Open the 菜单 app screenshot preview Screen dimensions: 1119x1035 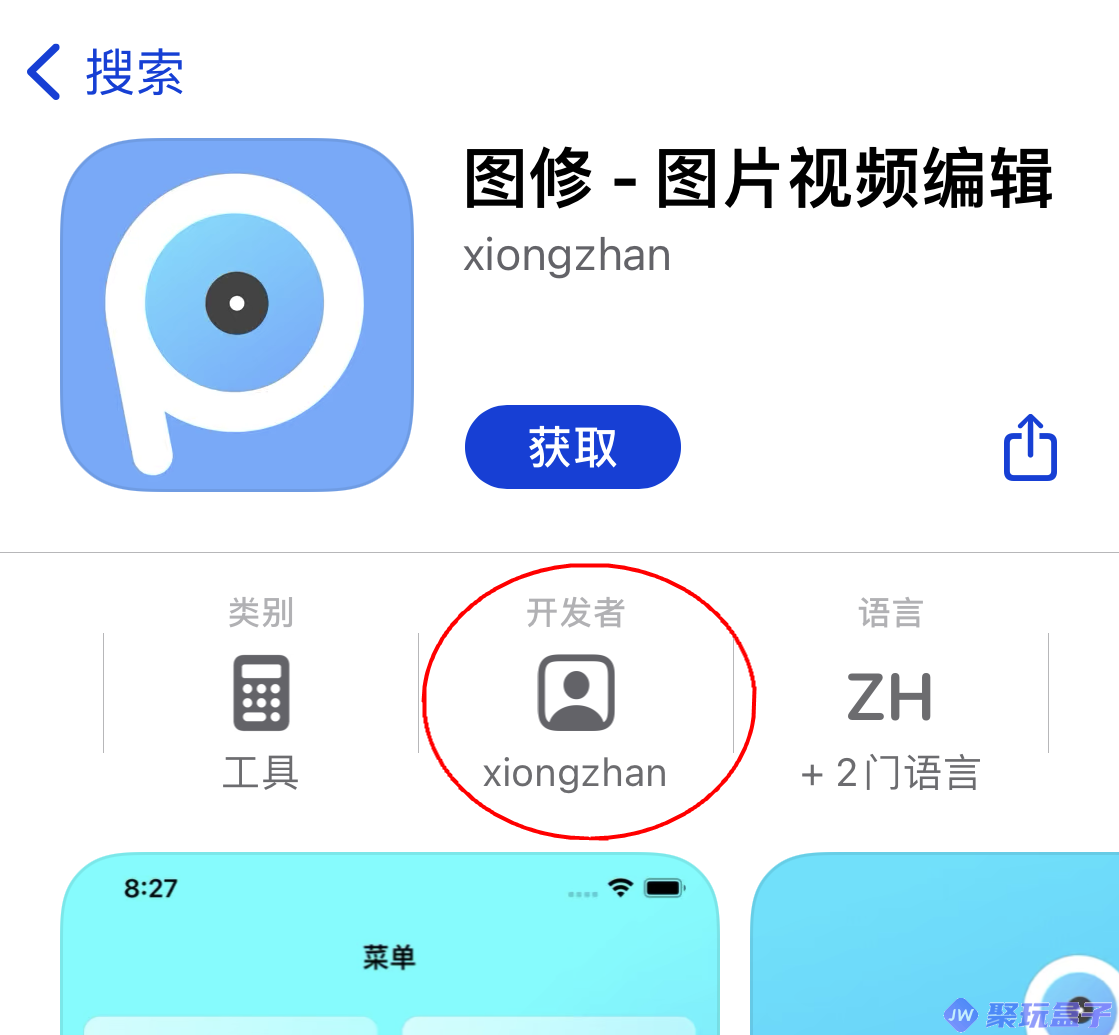(389, 943)
